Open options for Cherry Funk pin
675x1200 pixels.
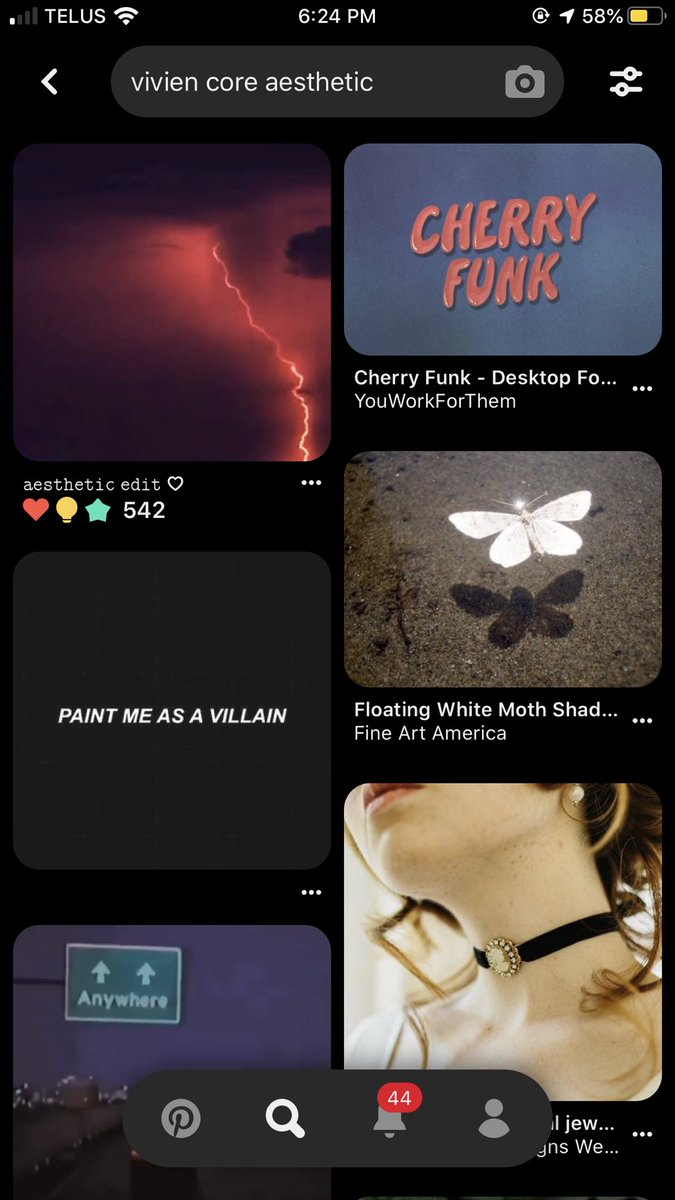click(x=642, y=389)
